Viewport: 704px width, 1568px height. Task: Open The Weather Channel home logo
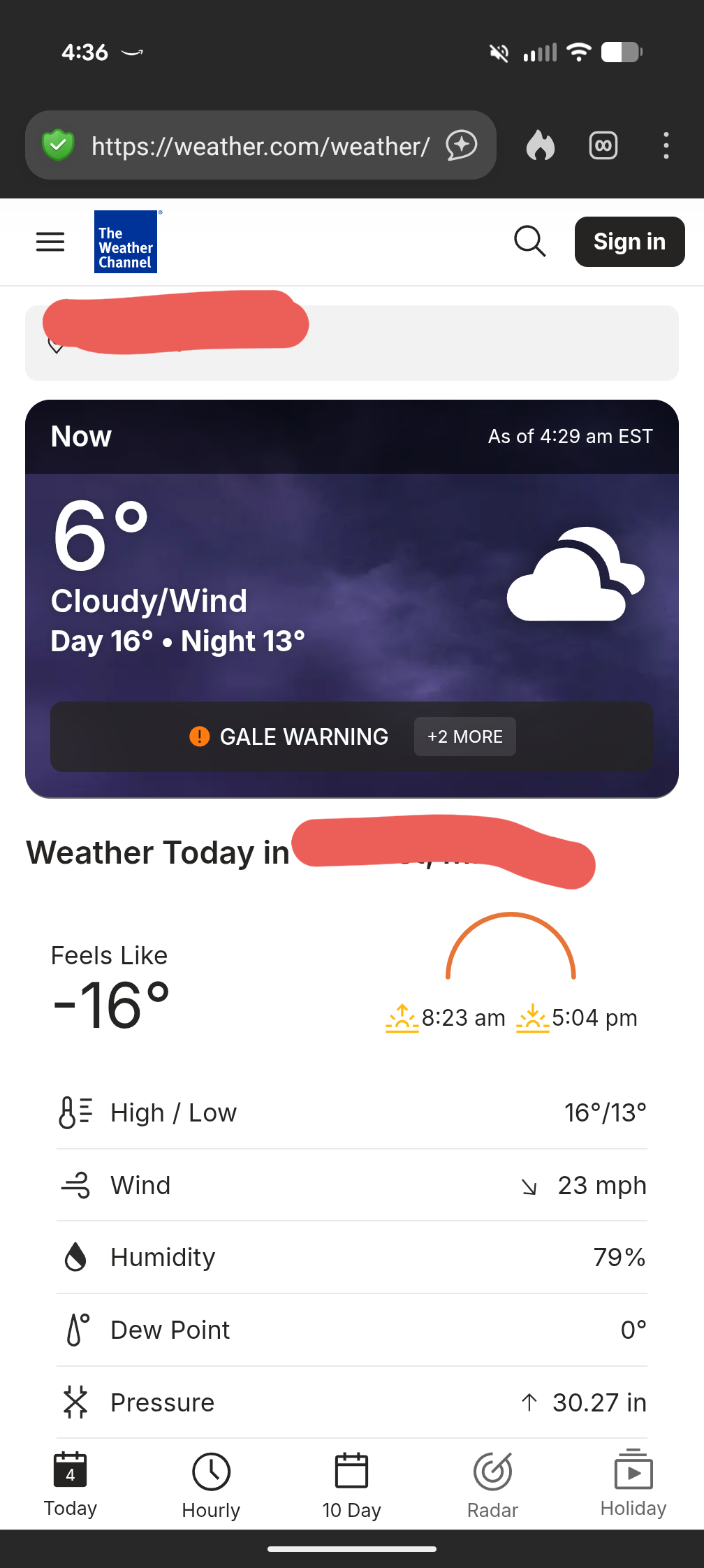[126, 242]
